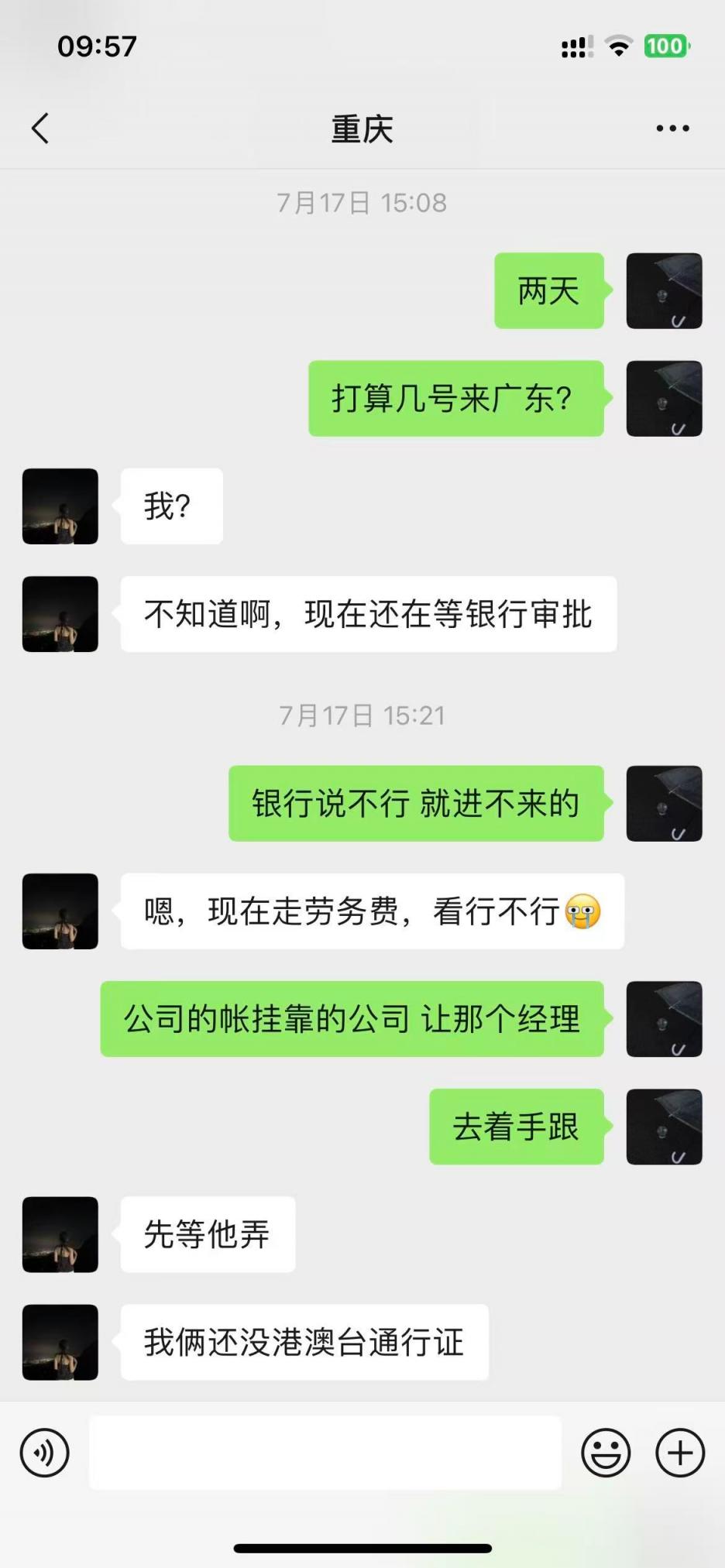Open contact avatar beside 我? message
Viewport: 725px width, 1568px height.
60,506
